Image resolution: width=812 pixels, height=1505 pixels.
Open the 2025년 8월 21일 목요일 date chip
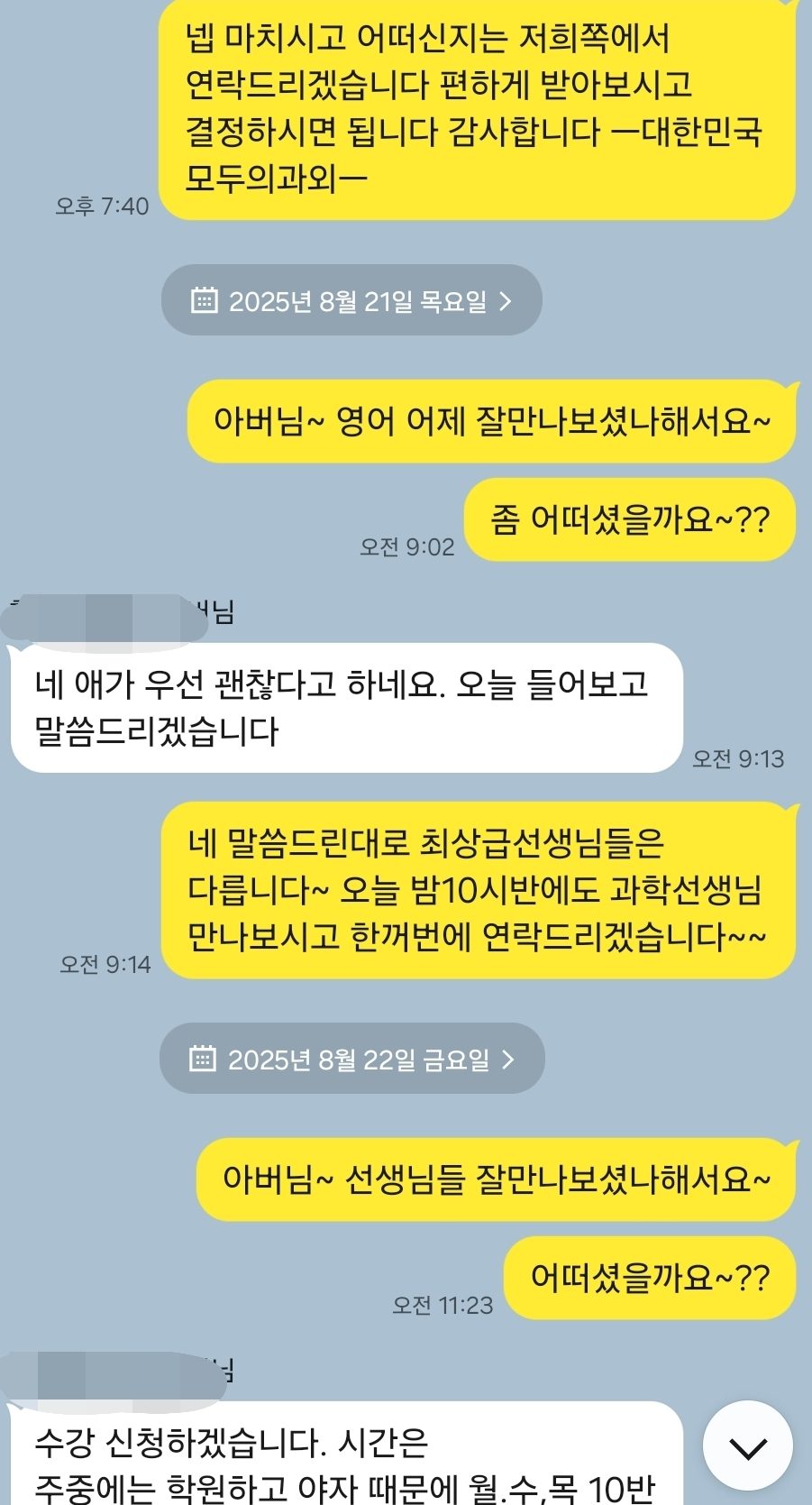[351, 300]
